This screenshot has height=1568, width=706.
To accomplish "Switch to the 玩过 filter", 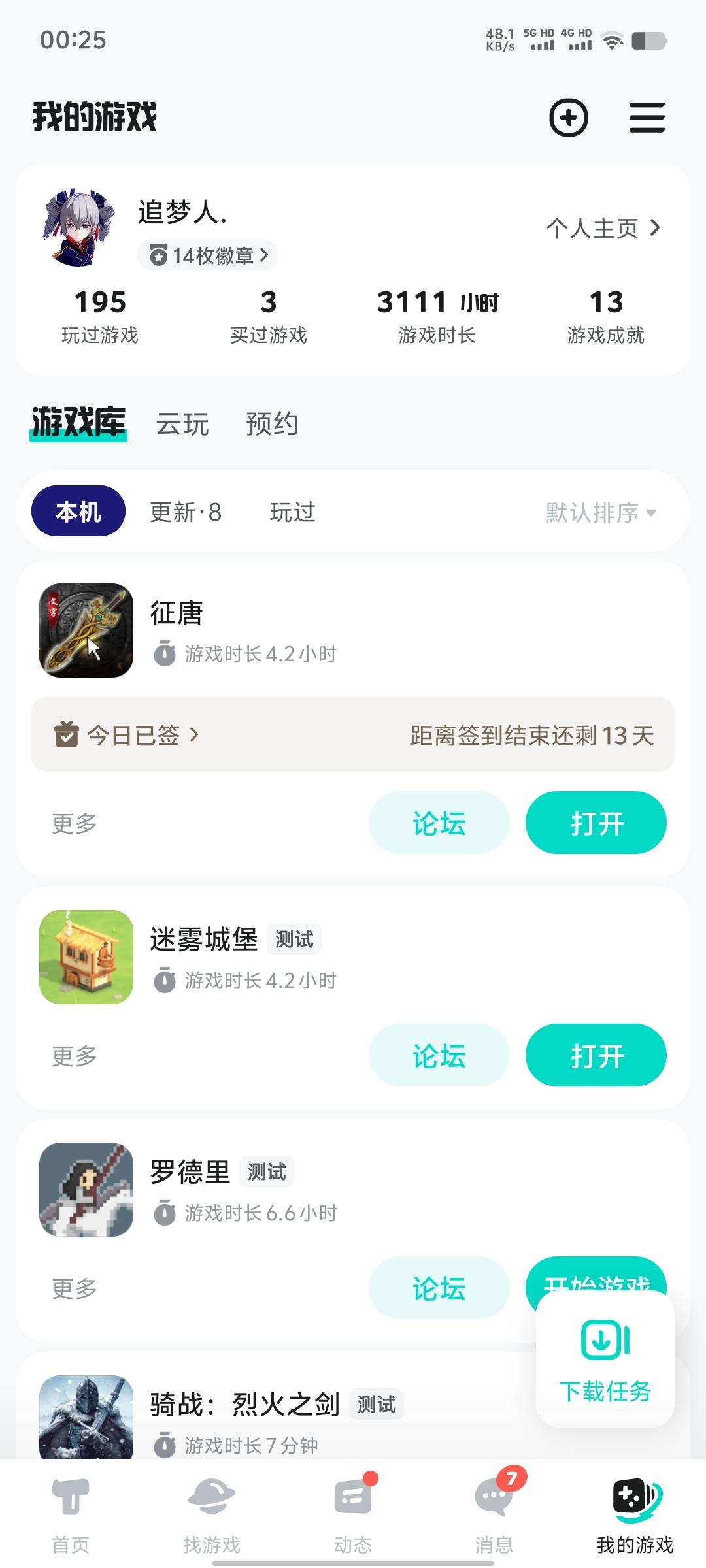I will (x=292, y=513).
